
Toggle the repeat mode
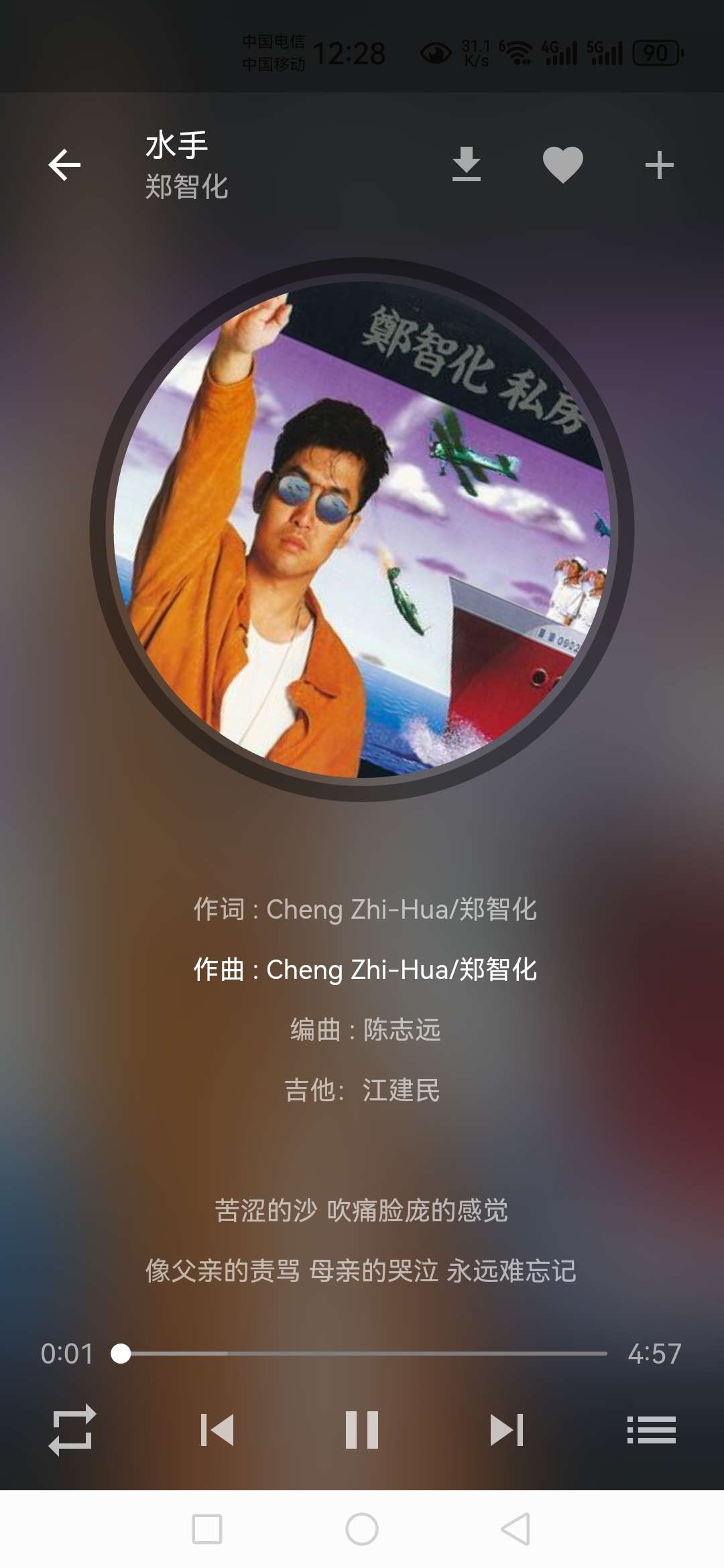(x=72, y=1429)
